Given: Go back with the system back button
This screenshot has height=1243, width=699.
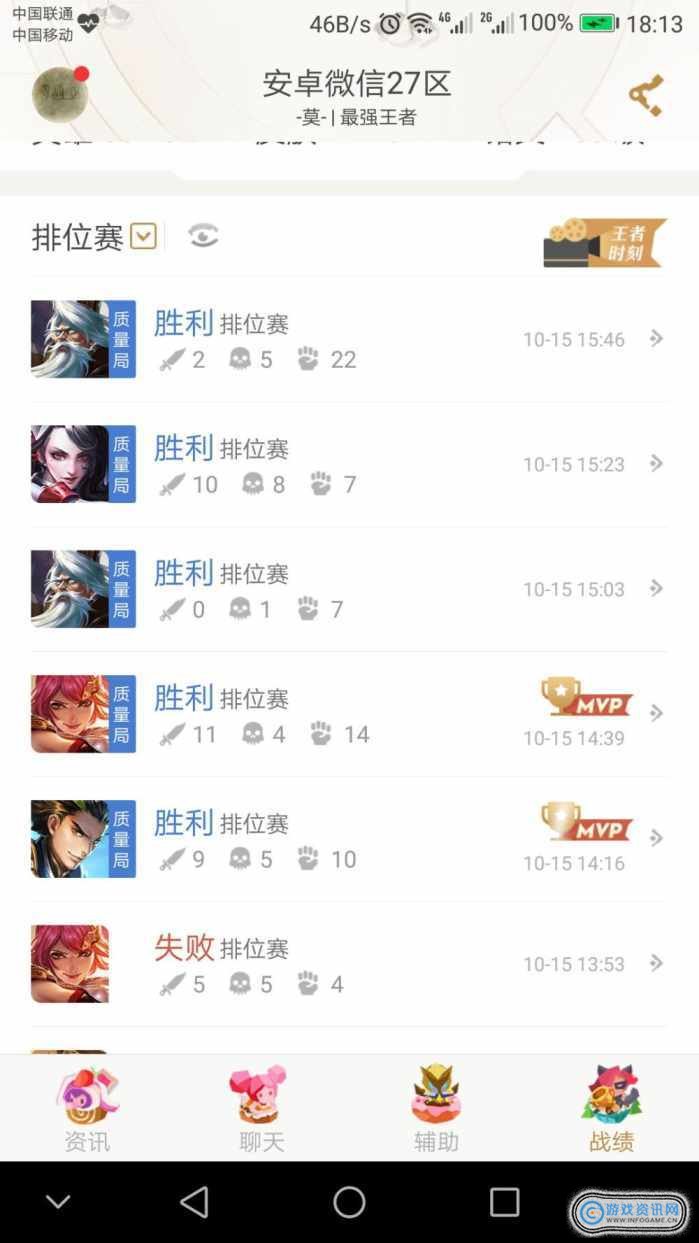Looking at the screenshot, I should point(194,1201).
